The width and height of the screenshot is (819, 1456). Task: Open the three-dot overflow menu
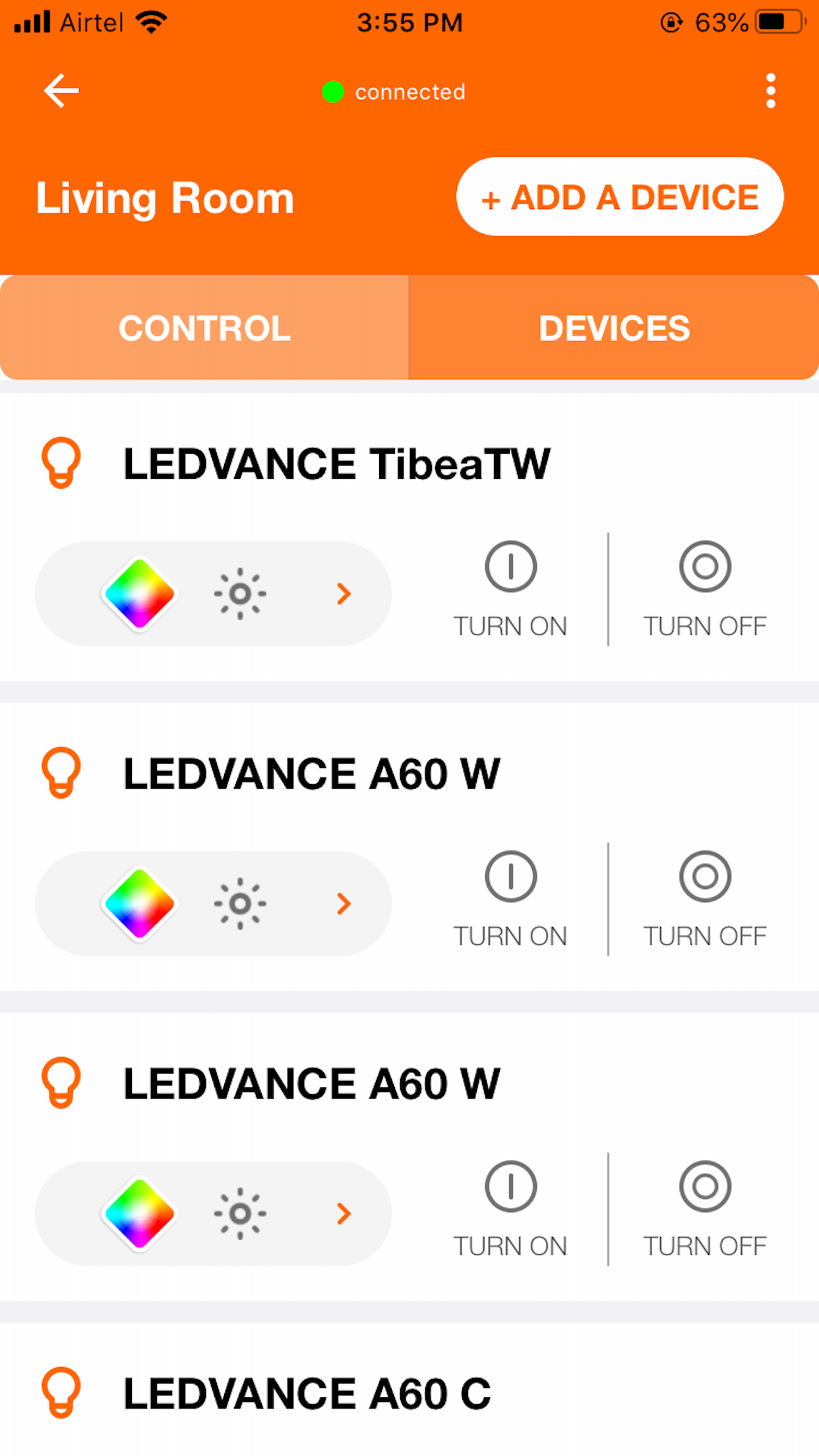click(x=770, y=91)
